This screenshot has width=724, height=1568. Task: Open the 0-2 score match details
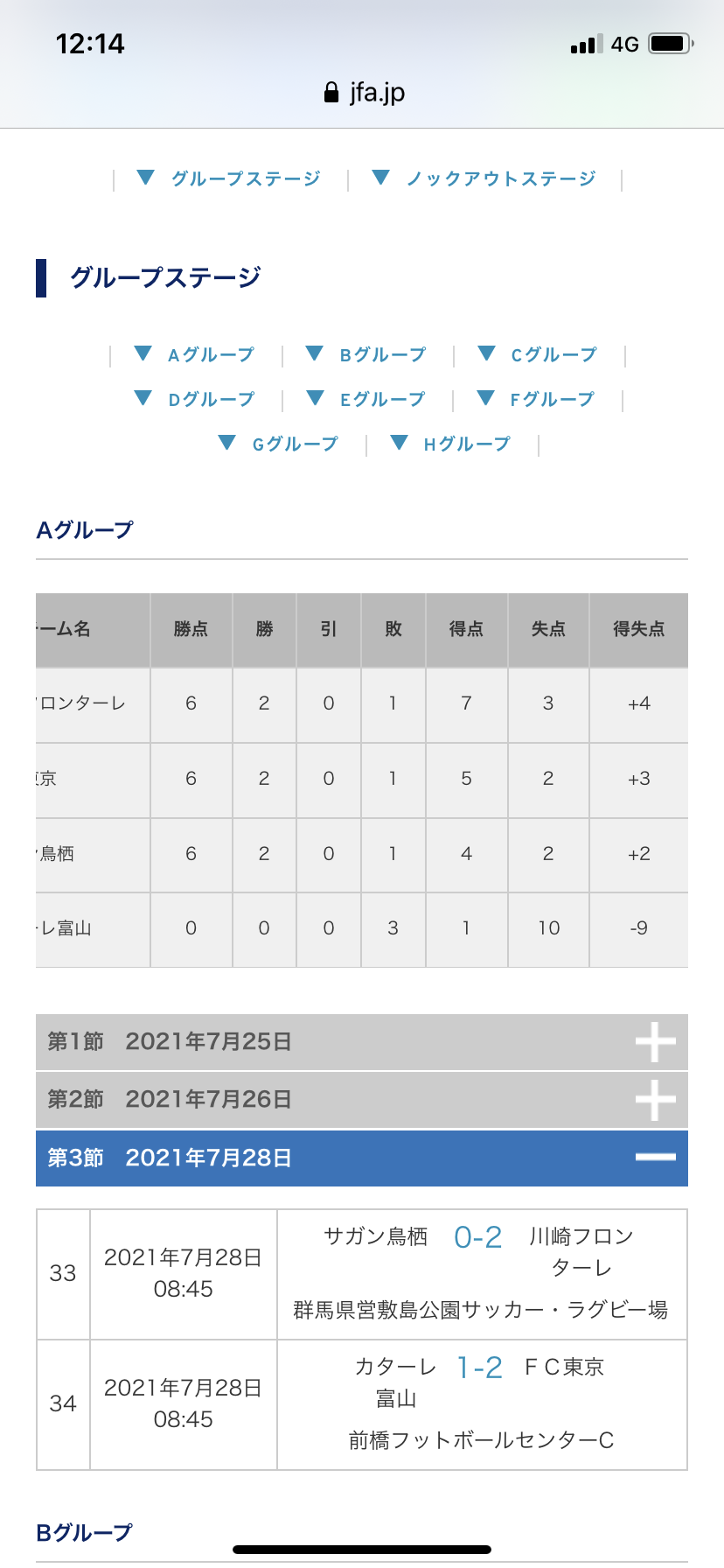tap(478, 1237)
